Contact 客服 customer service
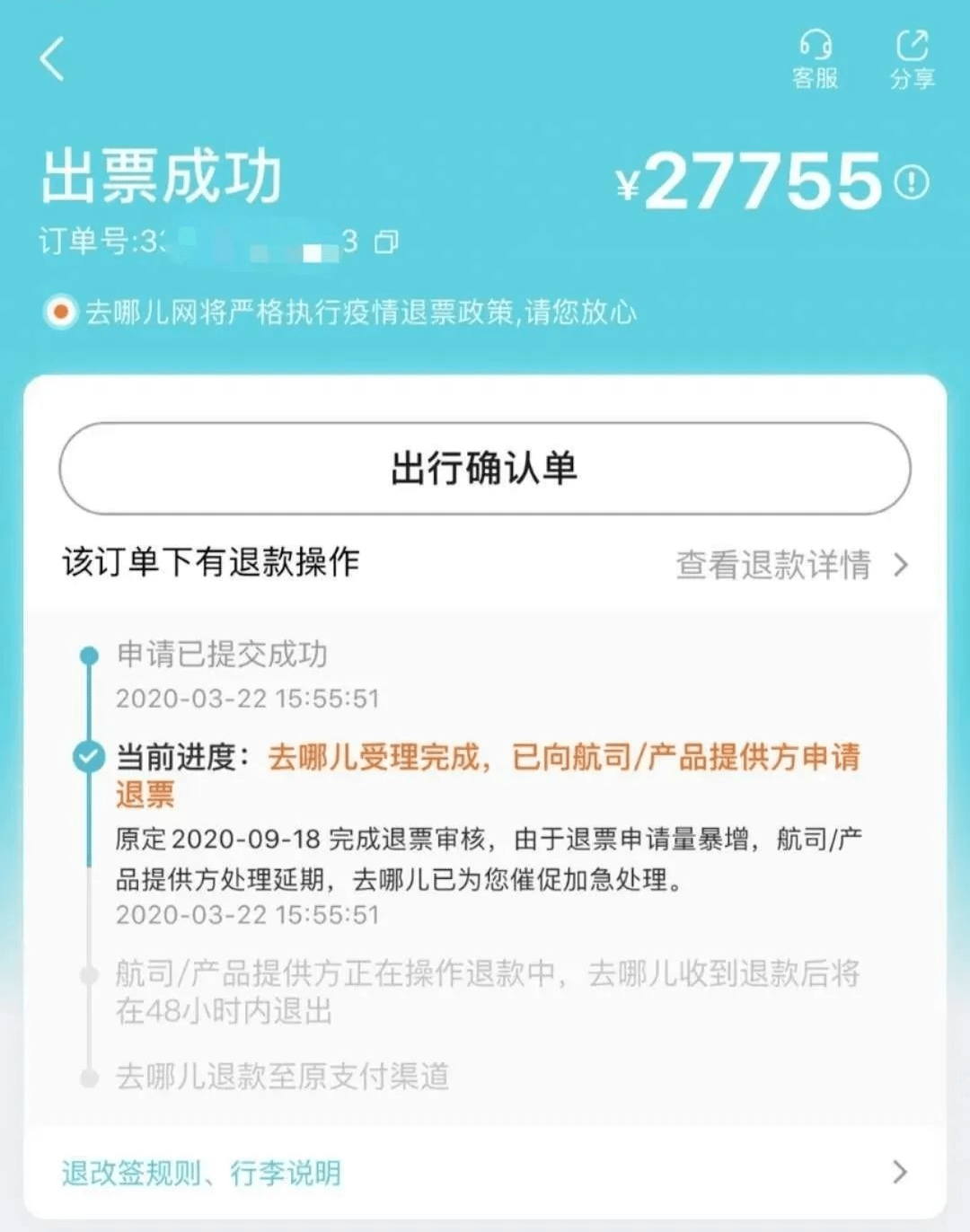This screenshot has width=970, height=1232. 815,59
